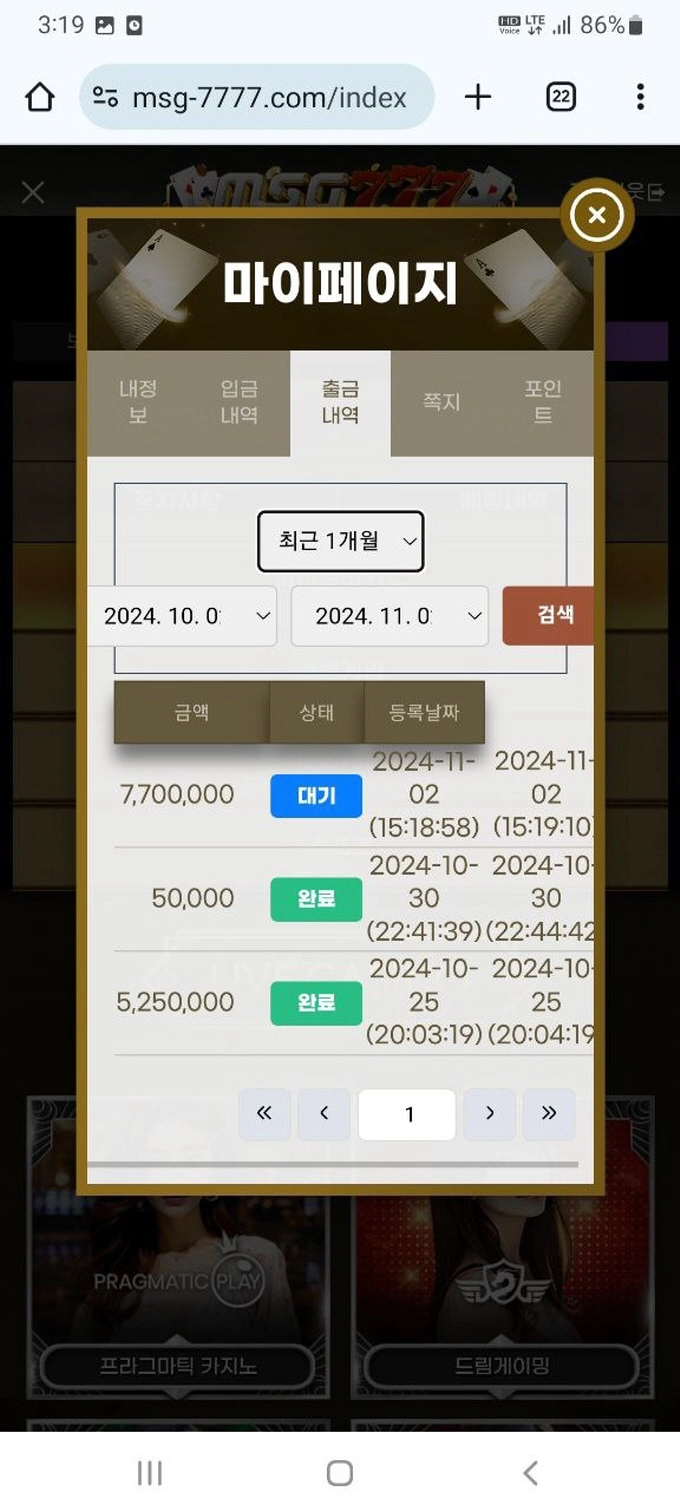
Task: Close the 마이페이지 popup
Action: tap(597, 214)
